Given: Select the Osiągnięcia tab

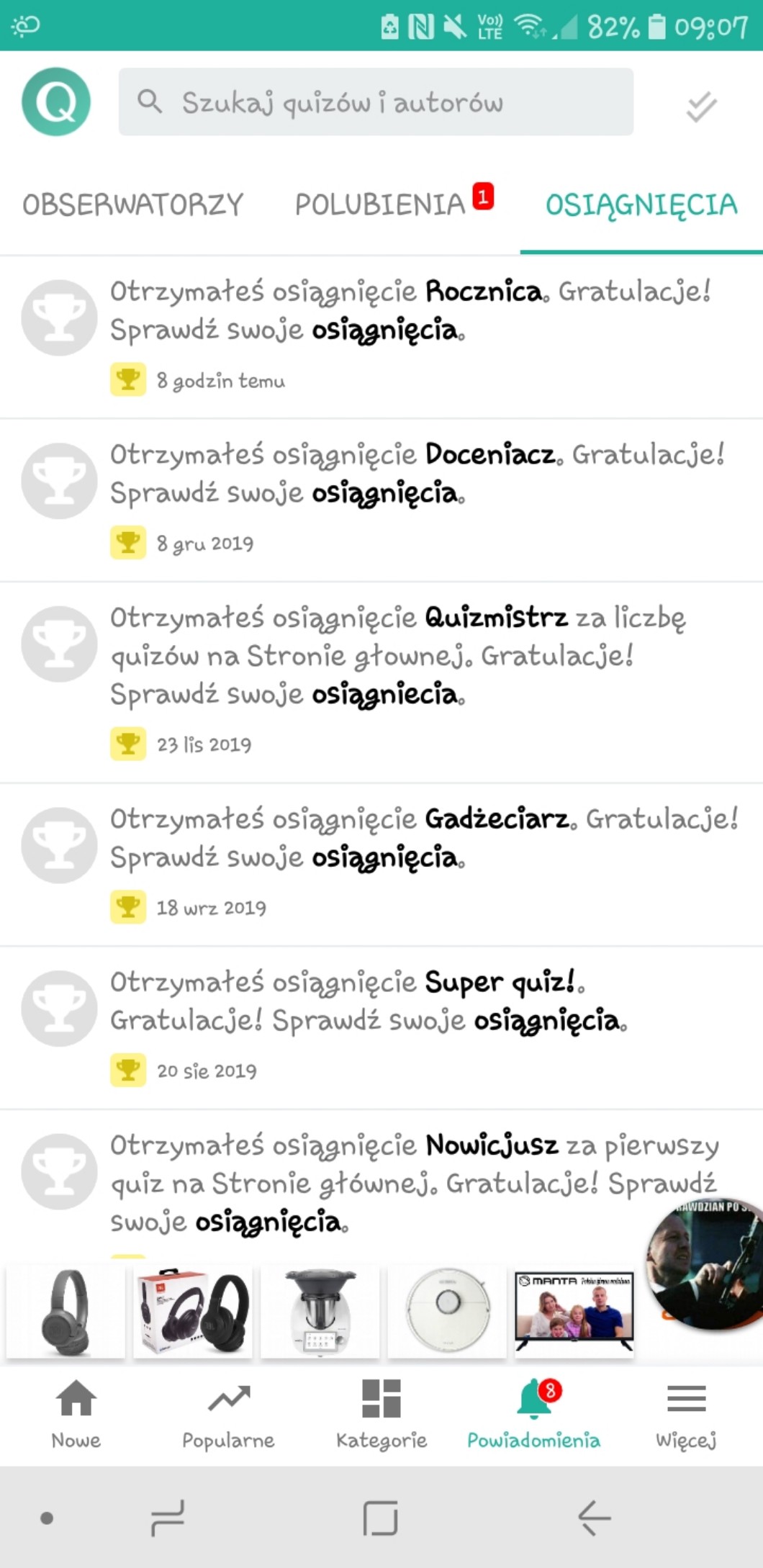Looking at the screenshot, I should pos(641,205).
